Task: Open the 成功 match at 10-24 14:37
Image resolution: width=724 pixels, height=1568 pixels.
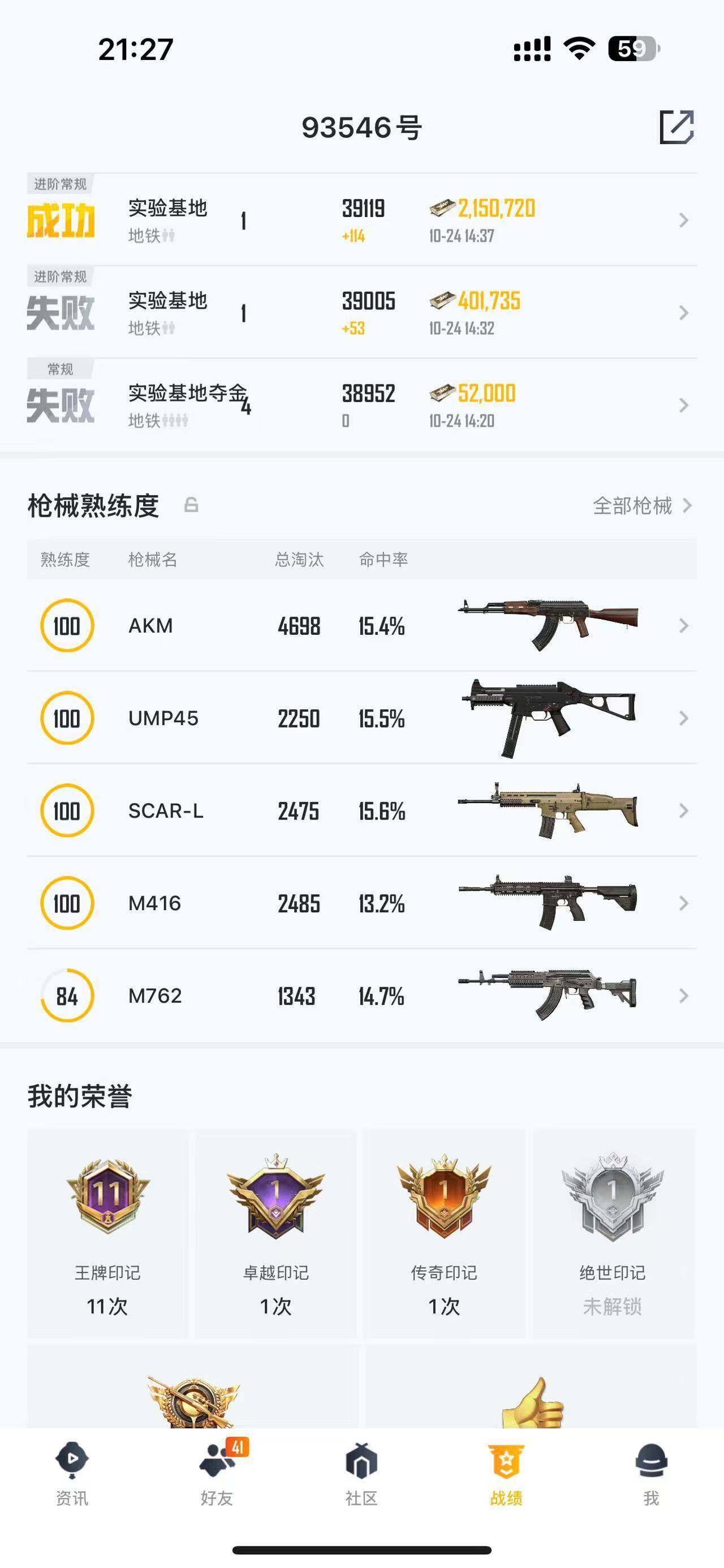Action: tap(361, 220)
